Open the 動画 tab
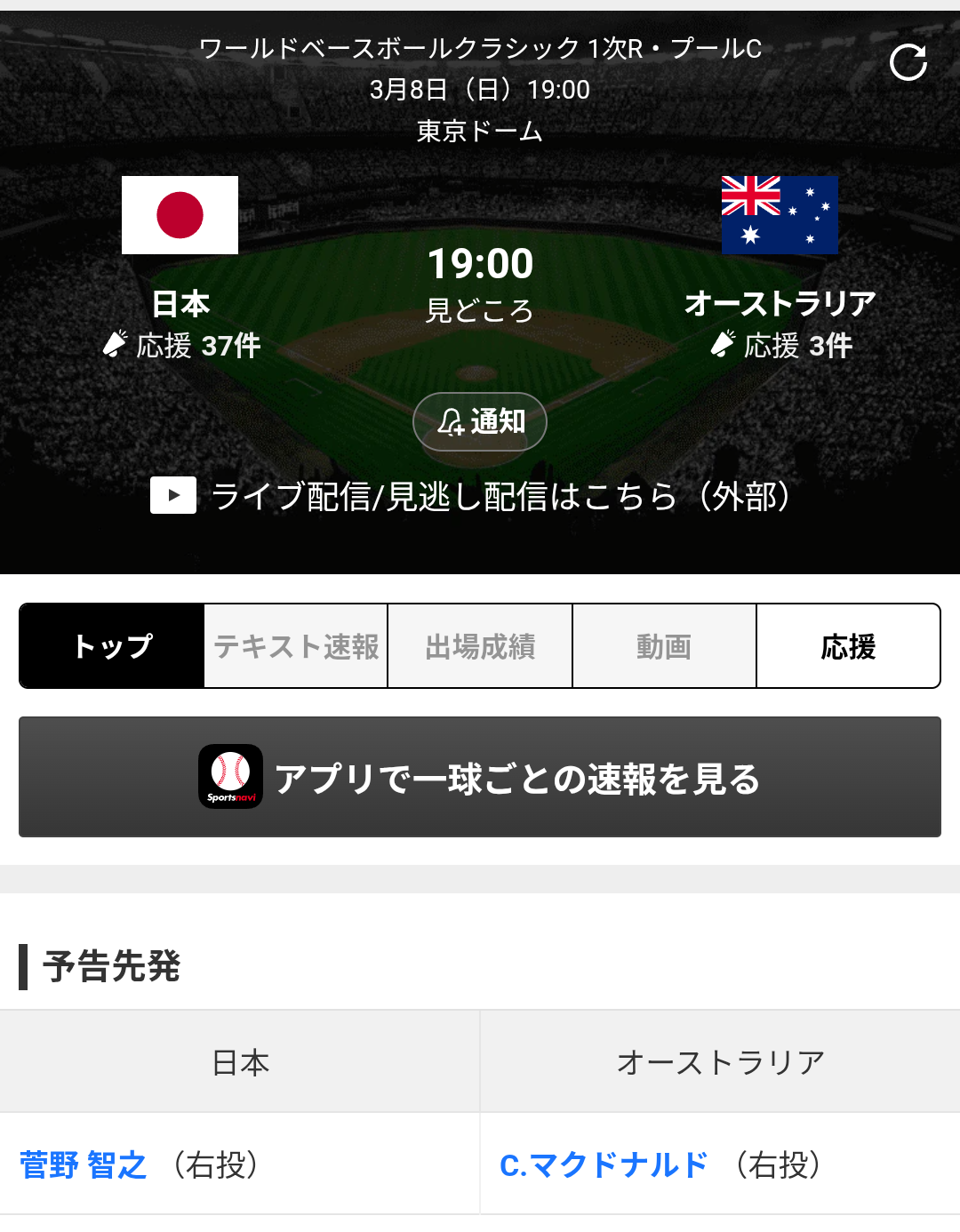 [664, 646]
